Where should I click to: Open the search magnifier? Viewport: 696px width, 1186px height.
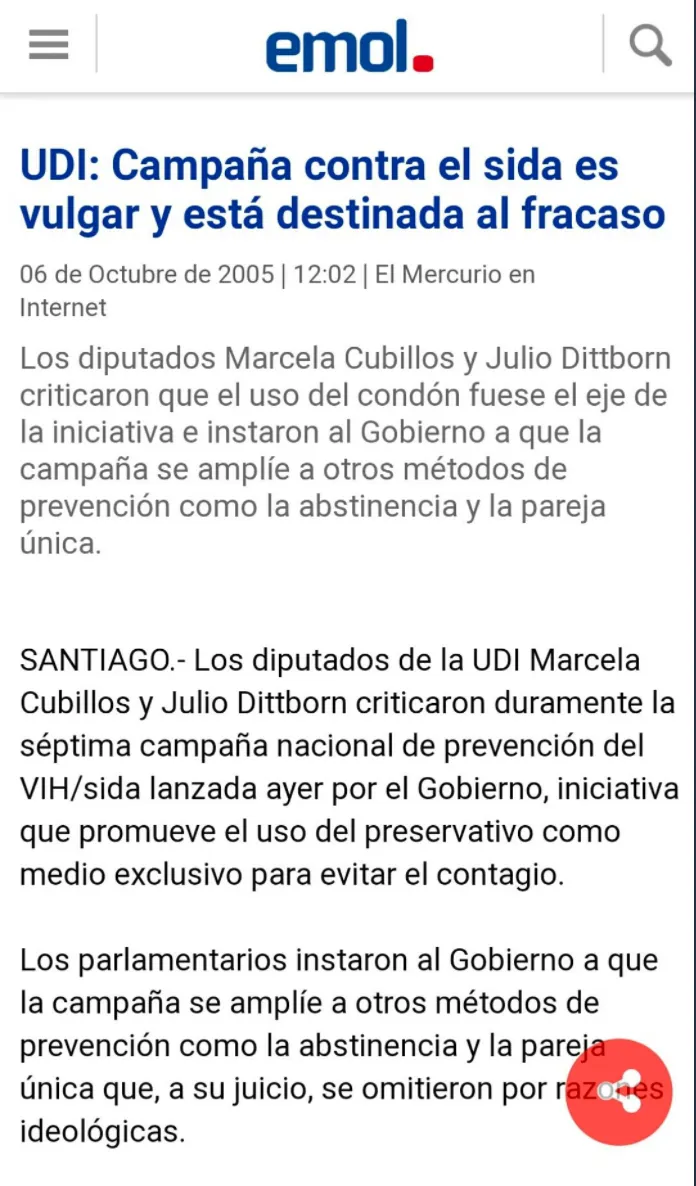(649, 45)
